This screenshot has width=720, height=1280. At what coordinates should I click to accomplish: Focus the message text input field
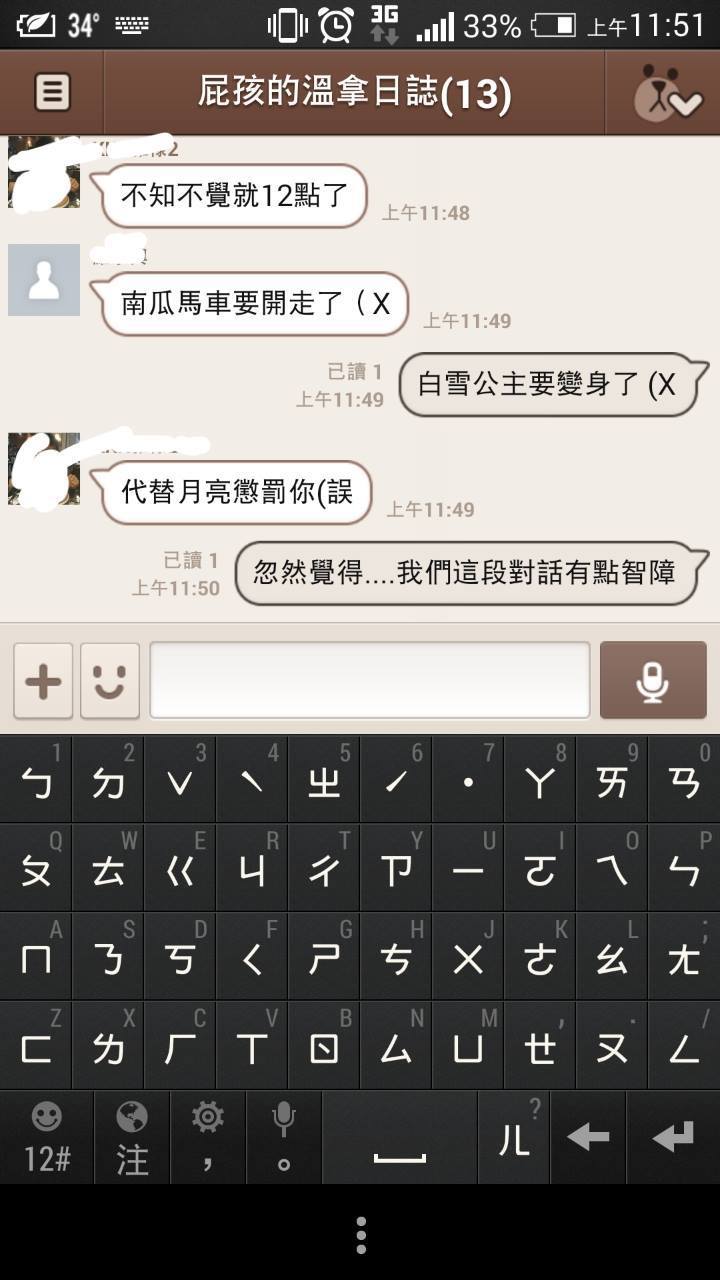tap(370, 681)
